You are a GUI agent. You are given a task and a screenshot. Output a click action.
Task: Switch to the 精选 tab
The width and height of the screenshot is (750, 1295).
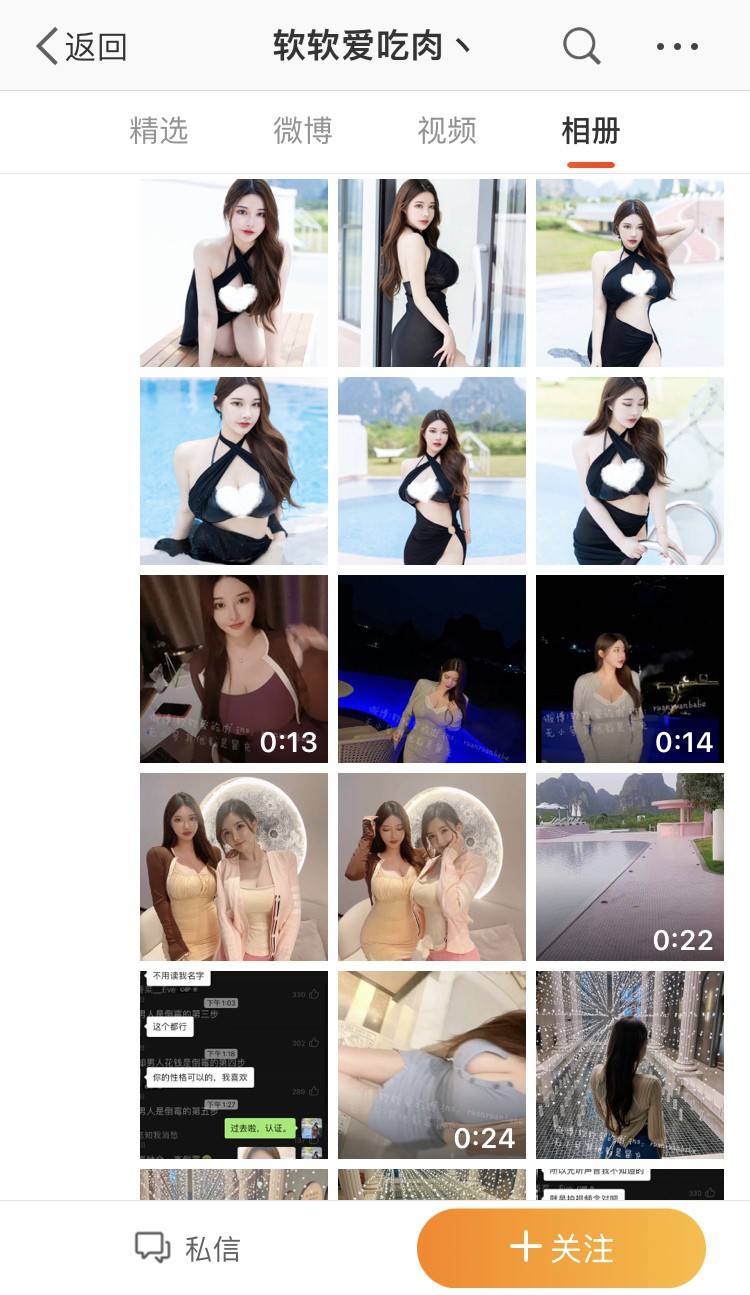coord(159,131)
